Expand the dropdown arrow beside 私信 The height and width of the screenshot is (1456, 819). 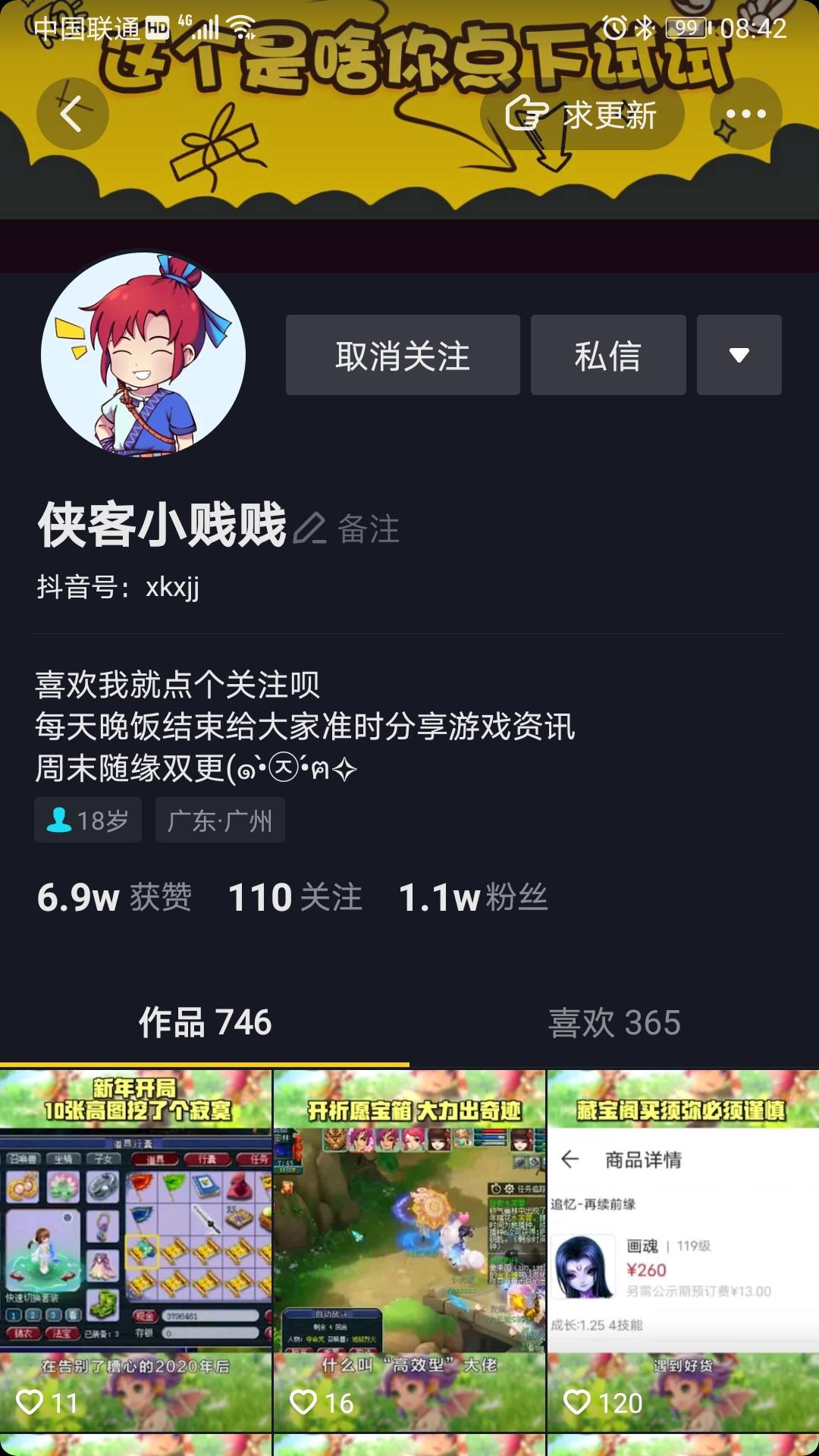739,355
